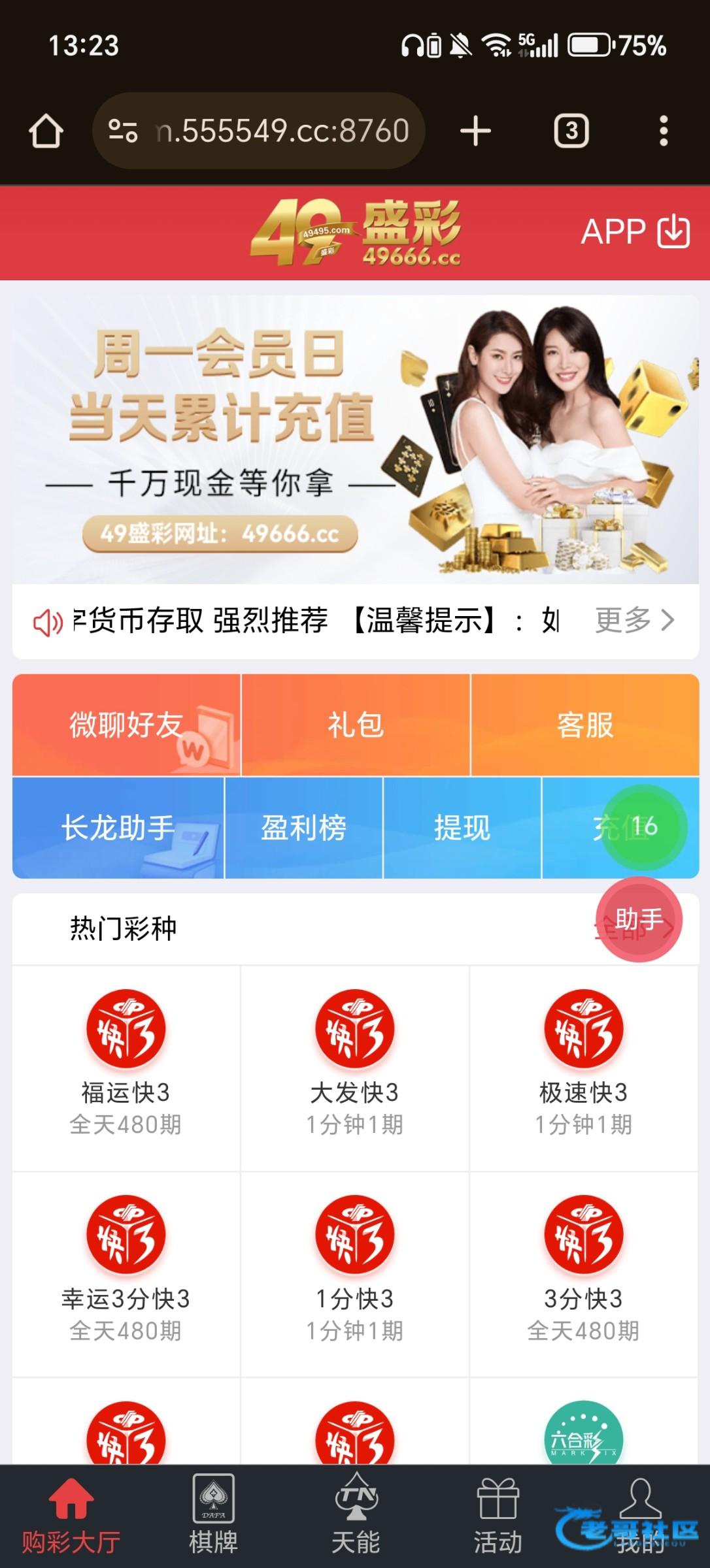Open the 礼包 section

[356, 725]
